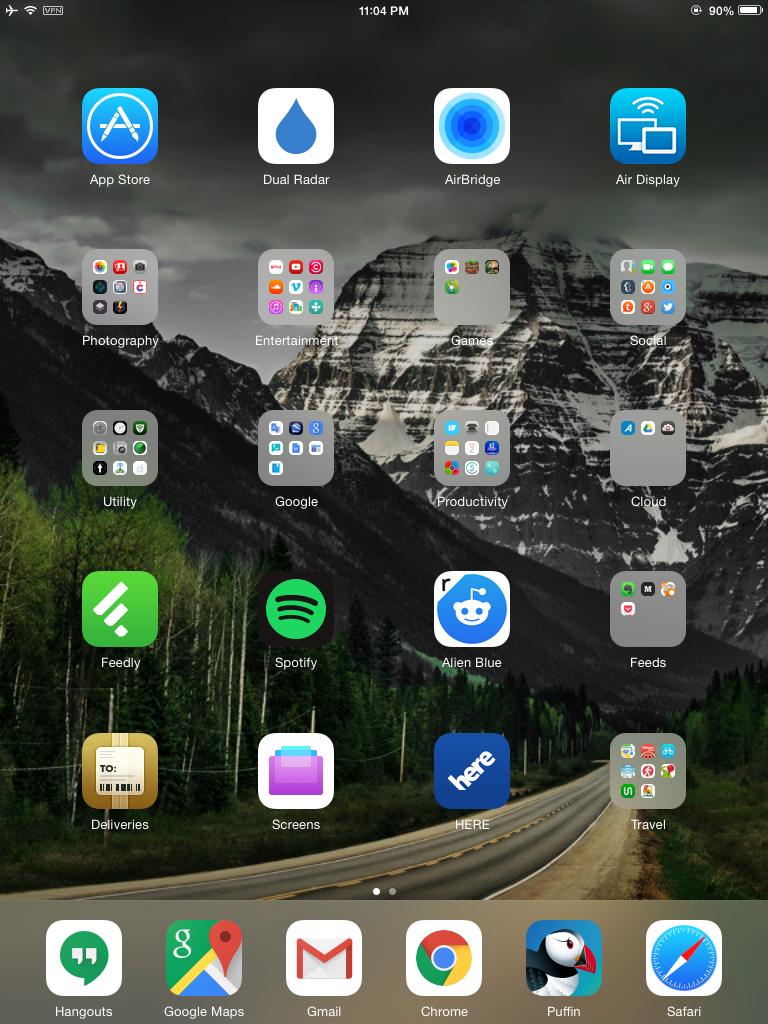Open the App Store
Viewport: 768px width, 1024px height.
pyautogui.click(x=120, y=126)
